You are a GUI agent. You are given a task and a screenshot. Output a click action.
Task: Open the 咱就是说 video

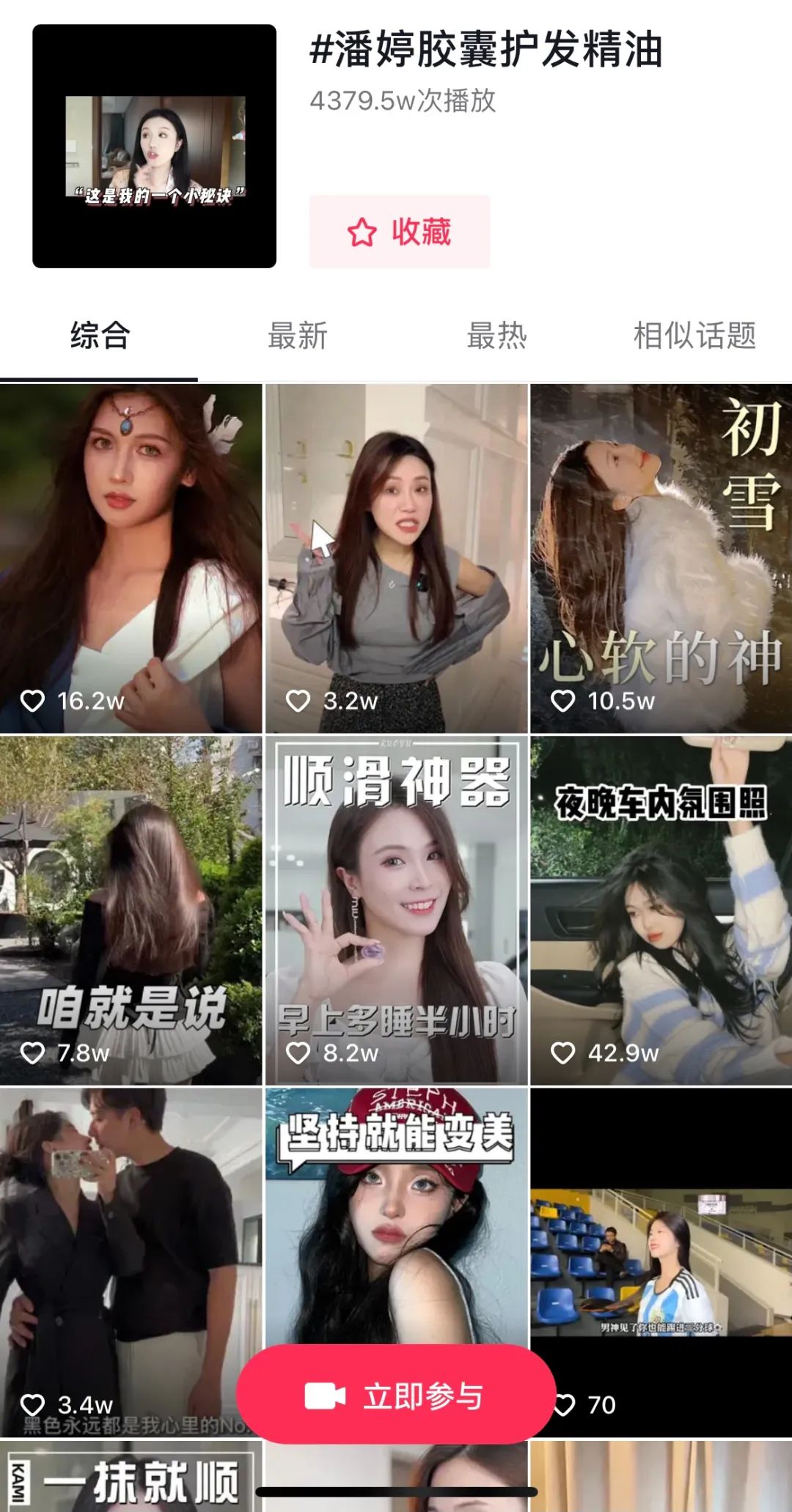click(x=131, y=909)
